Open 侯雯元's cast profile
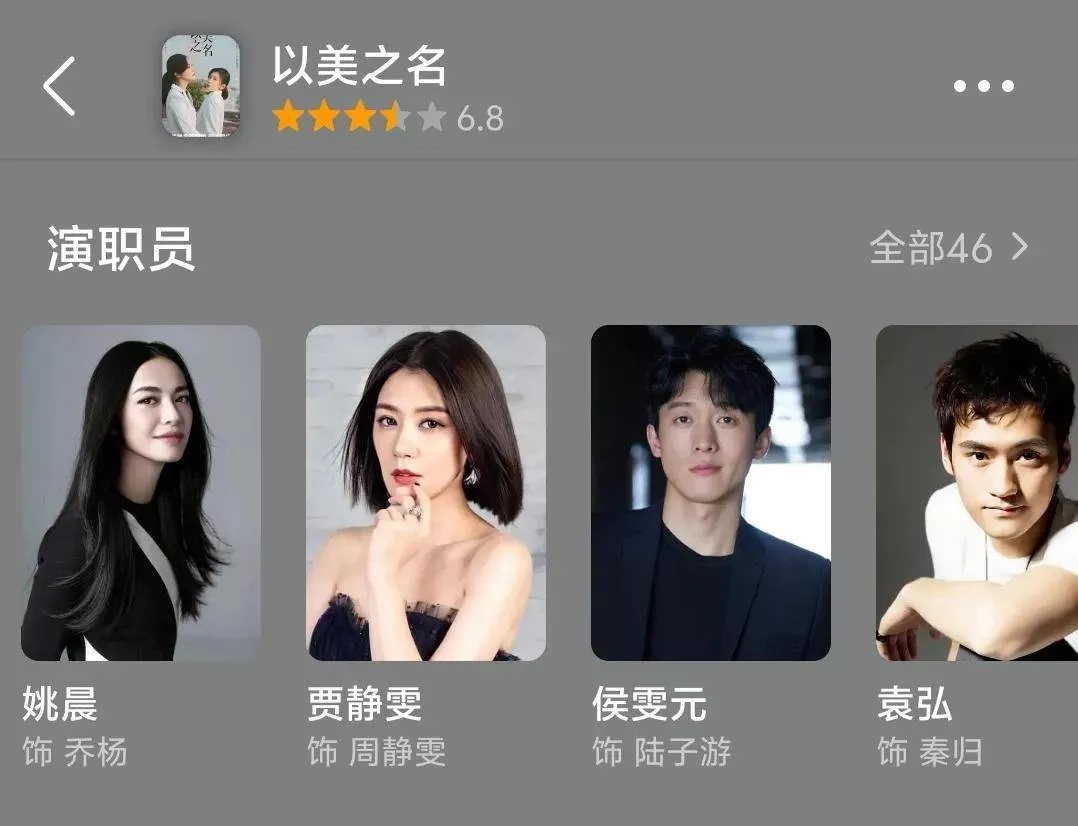1078x826 pixels. (711, 493)
